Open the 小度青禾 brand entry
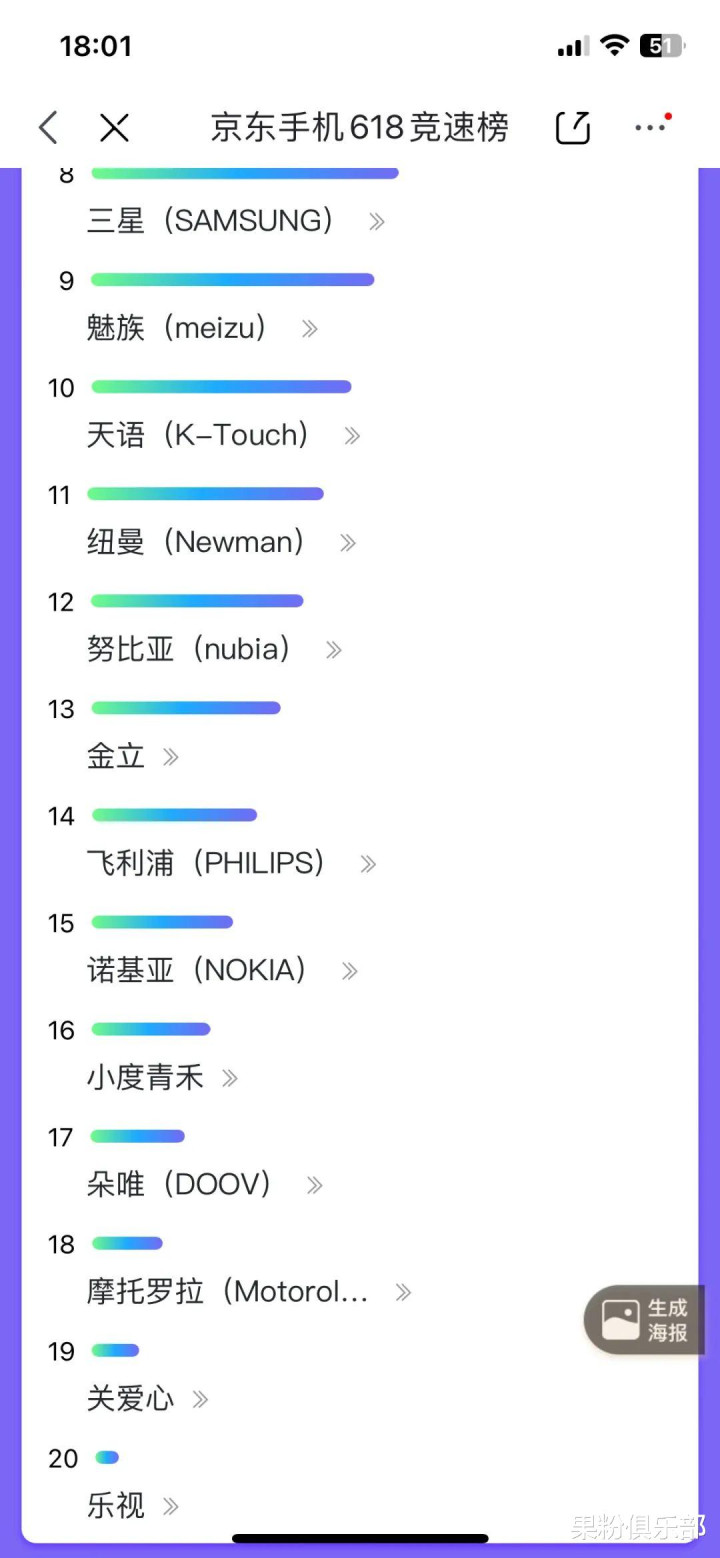 tap(162, 1077)
